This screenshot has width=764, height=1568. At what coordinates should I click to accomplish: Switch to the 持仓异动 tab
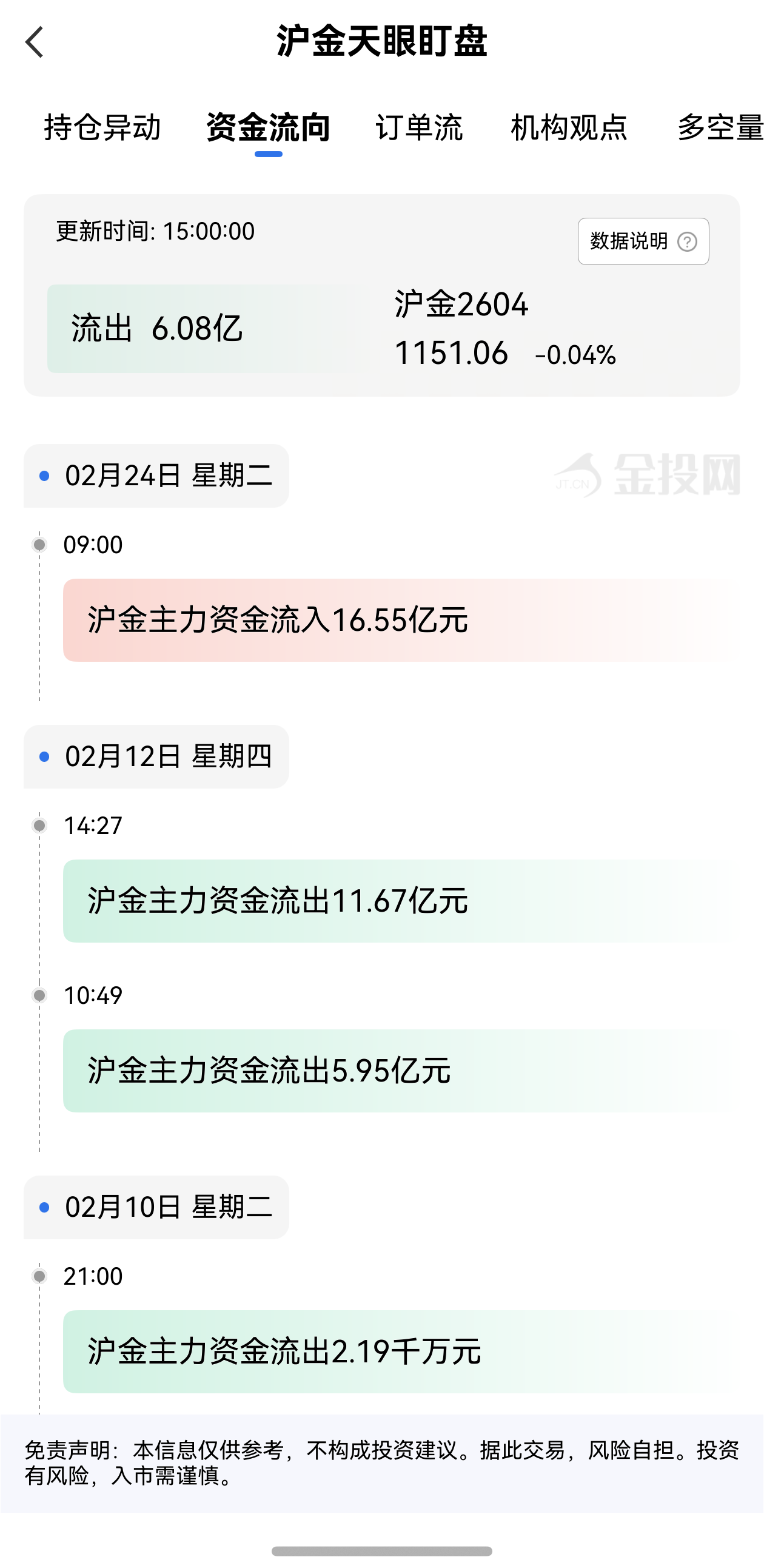tap(102, 128)
